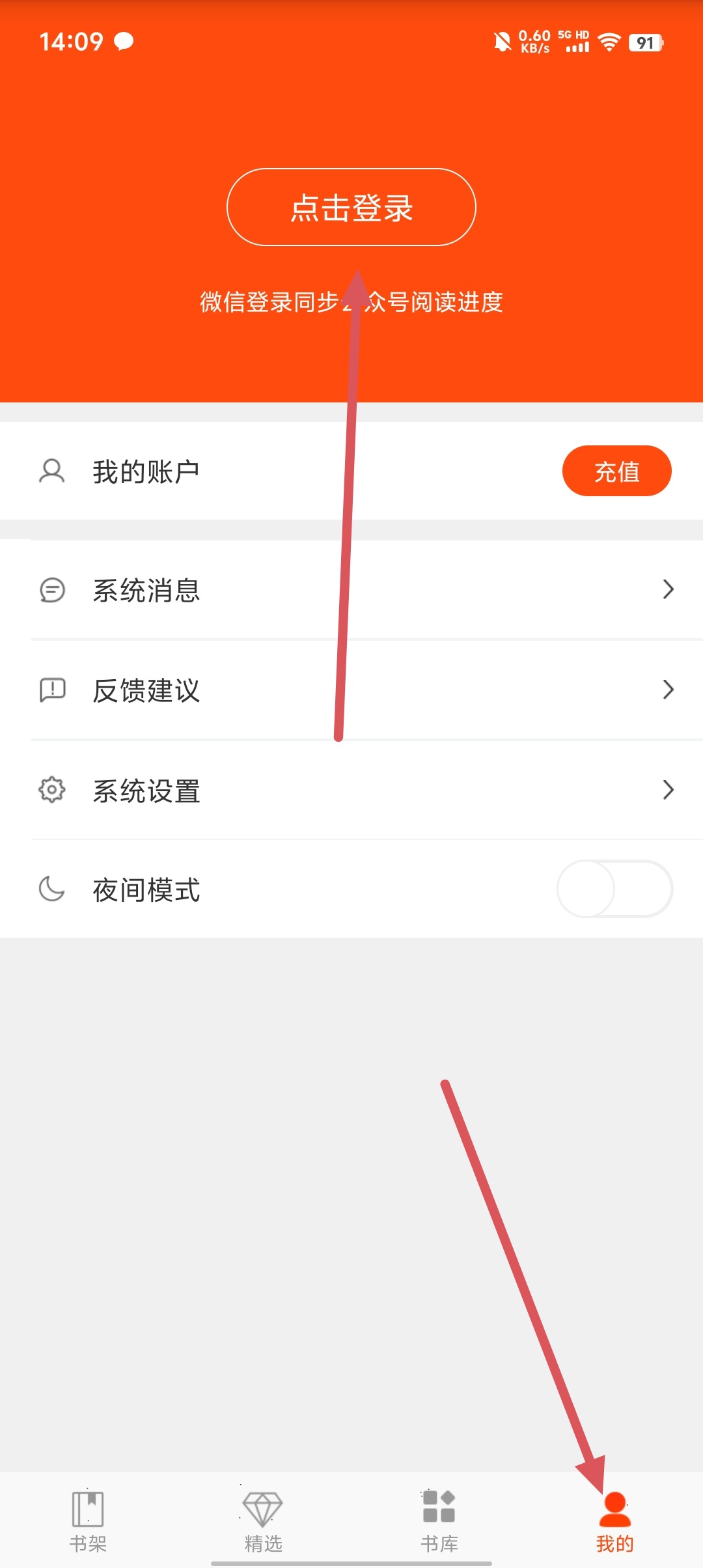
Task: Tap the 充值 recharge button
Action: [x=616, y=471]
